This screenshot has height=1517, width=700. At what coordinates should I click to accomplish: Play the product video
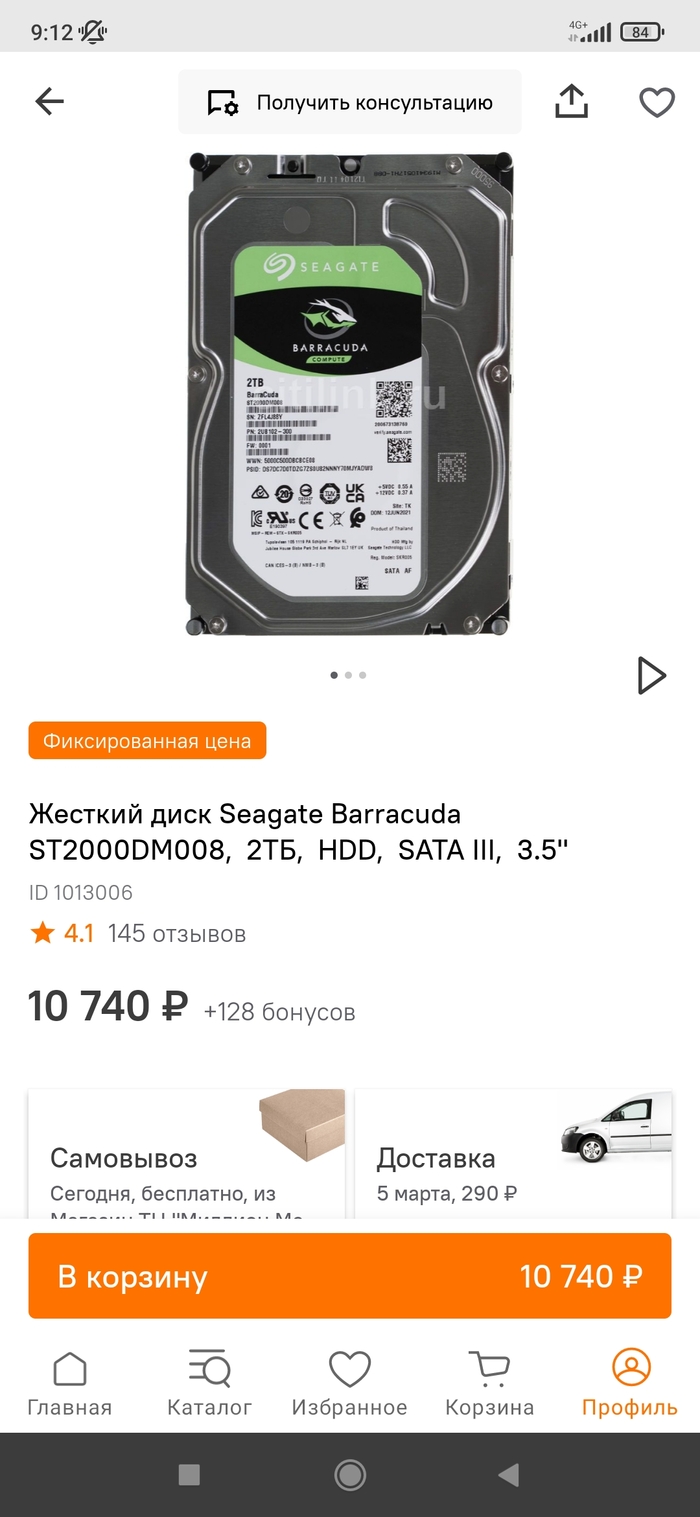pos(651,676)
